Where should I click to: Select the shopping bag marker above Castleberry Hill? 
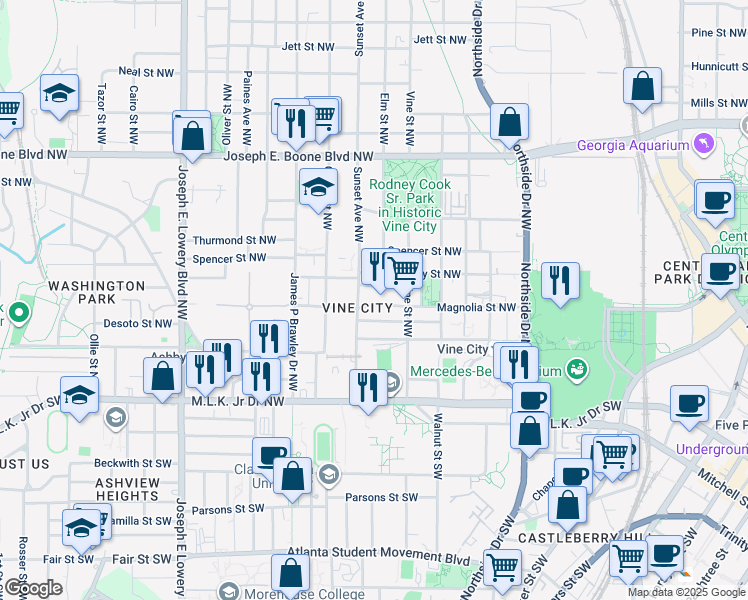(567, 508)
